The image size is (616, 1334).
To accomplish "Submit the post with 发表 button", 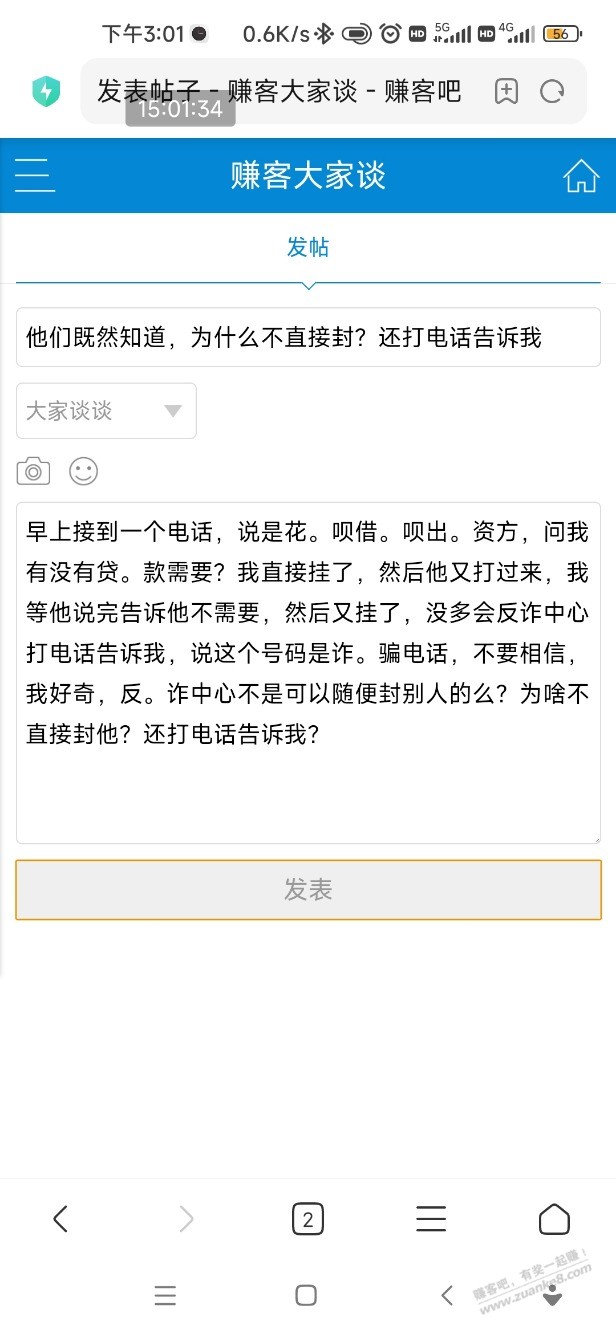I will pyautogui.click(x=308, y=890).
